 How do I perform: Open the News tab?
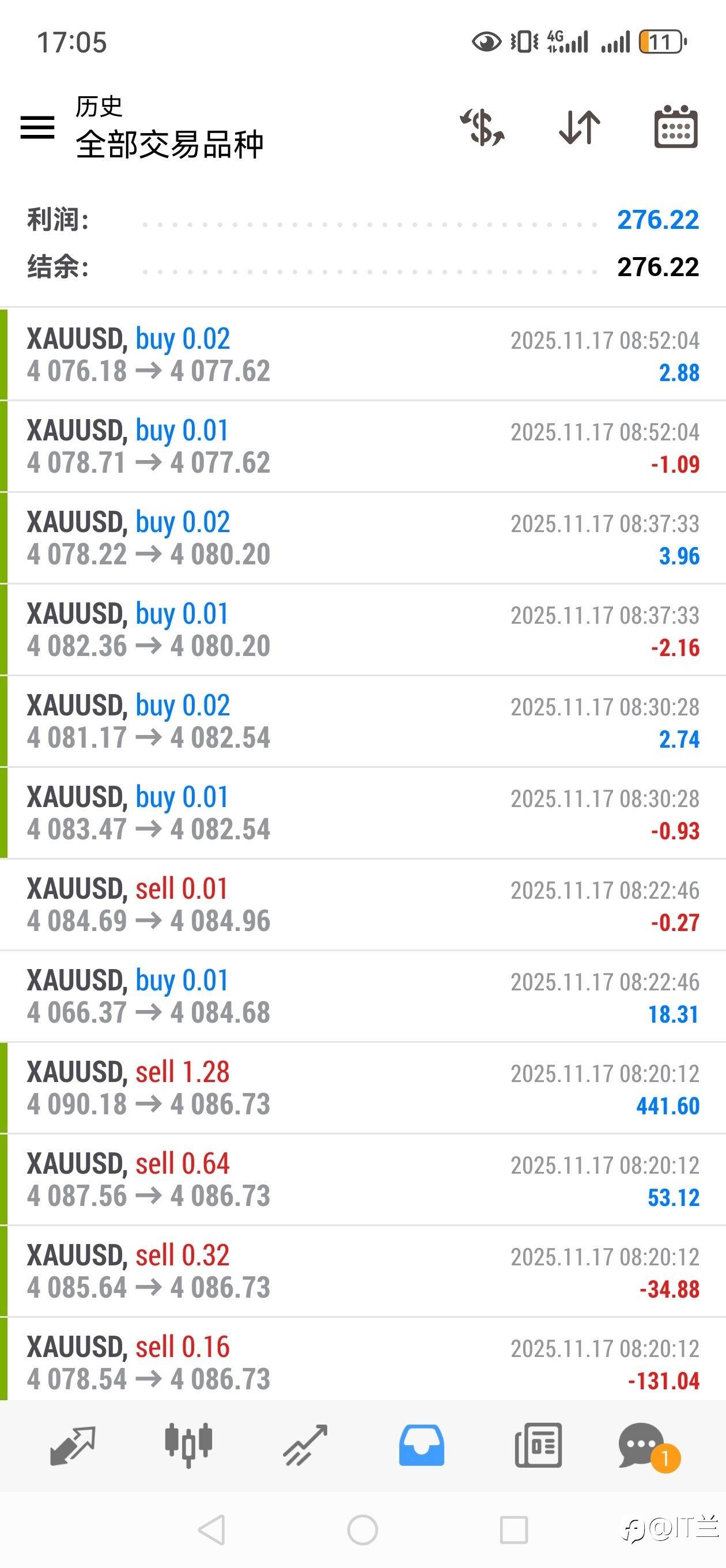point(538,1445)
